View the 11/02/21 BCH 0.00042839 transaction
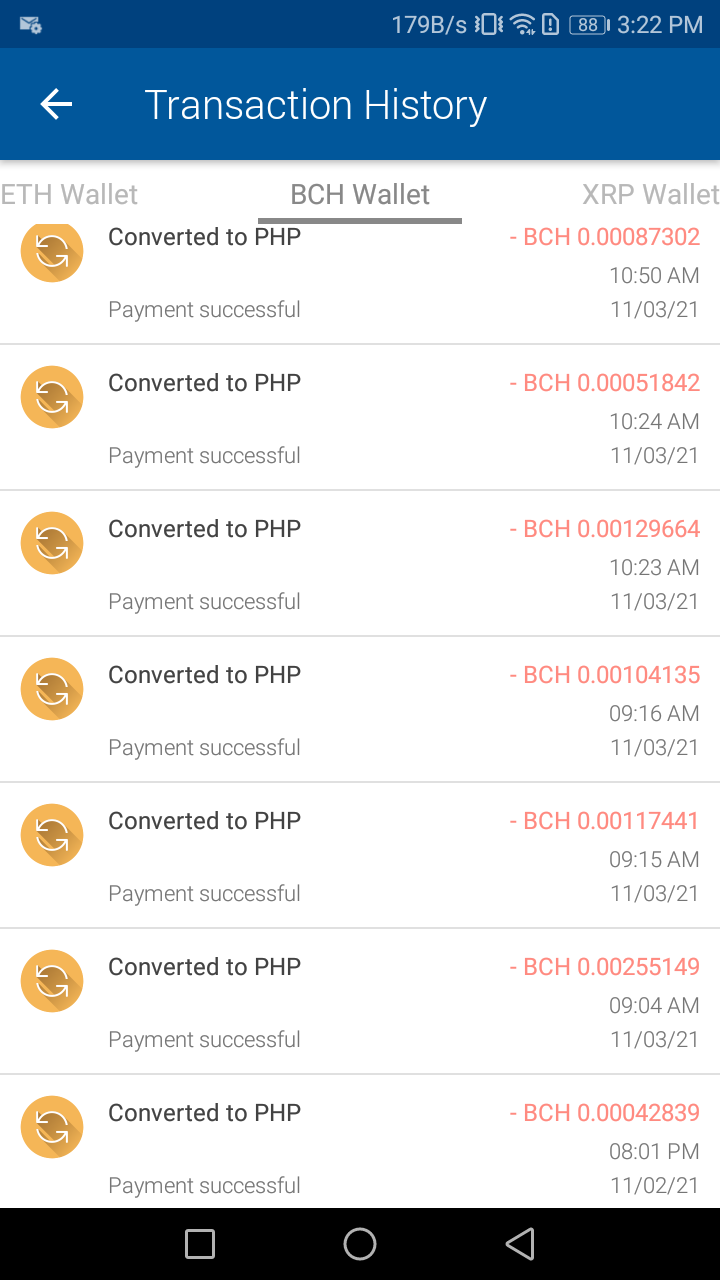 coord(360,1142)
